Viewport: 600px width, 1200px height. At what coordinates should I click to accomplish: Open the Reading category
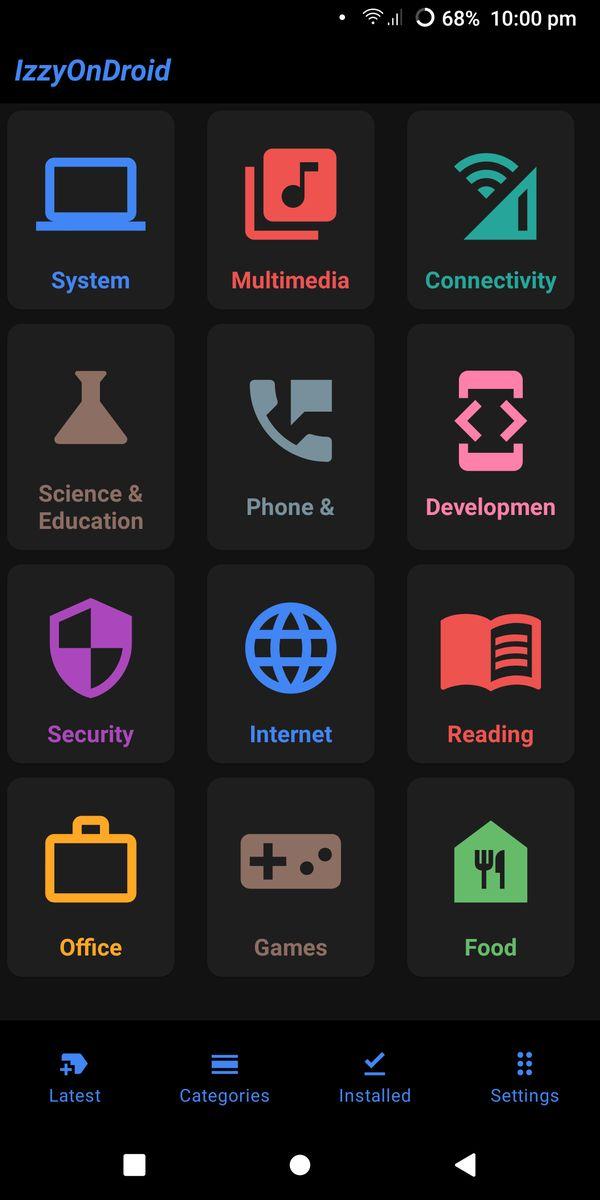click(491, 664)
